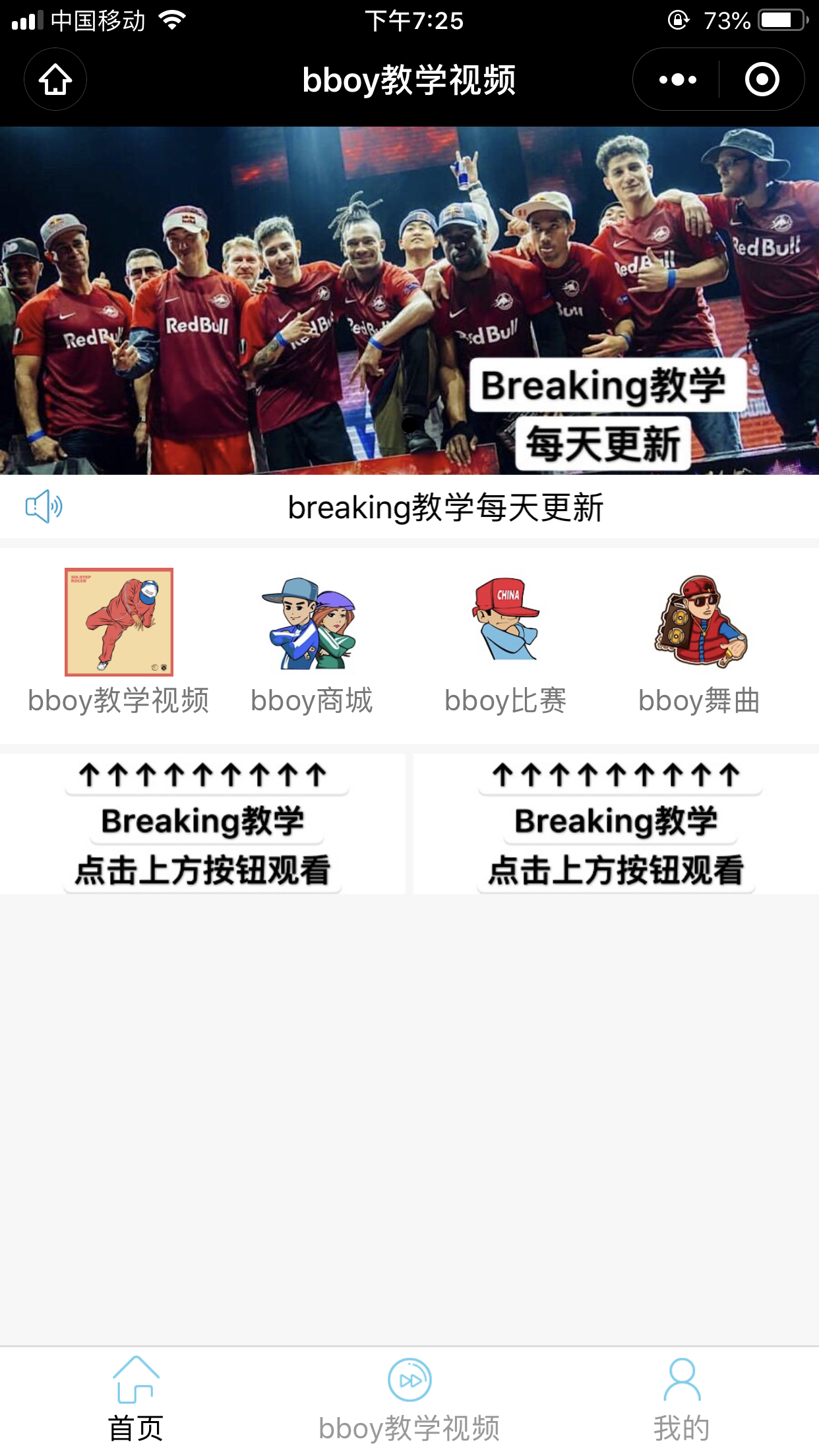This screenshot has height=1456, width=819.
Task: Open bboy商城 shop
Action: (x=312, y=622)
